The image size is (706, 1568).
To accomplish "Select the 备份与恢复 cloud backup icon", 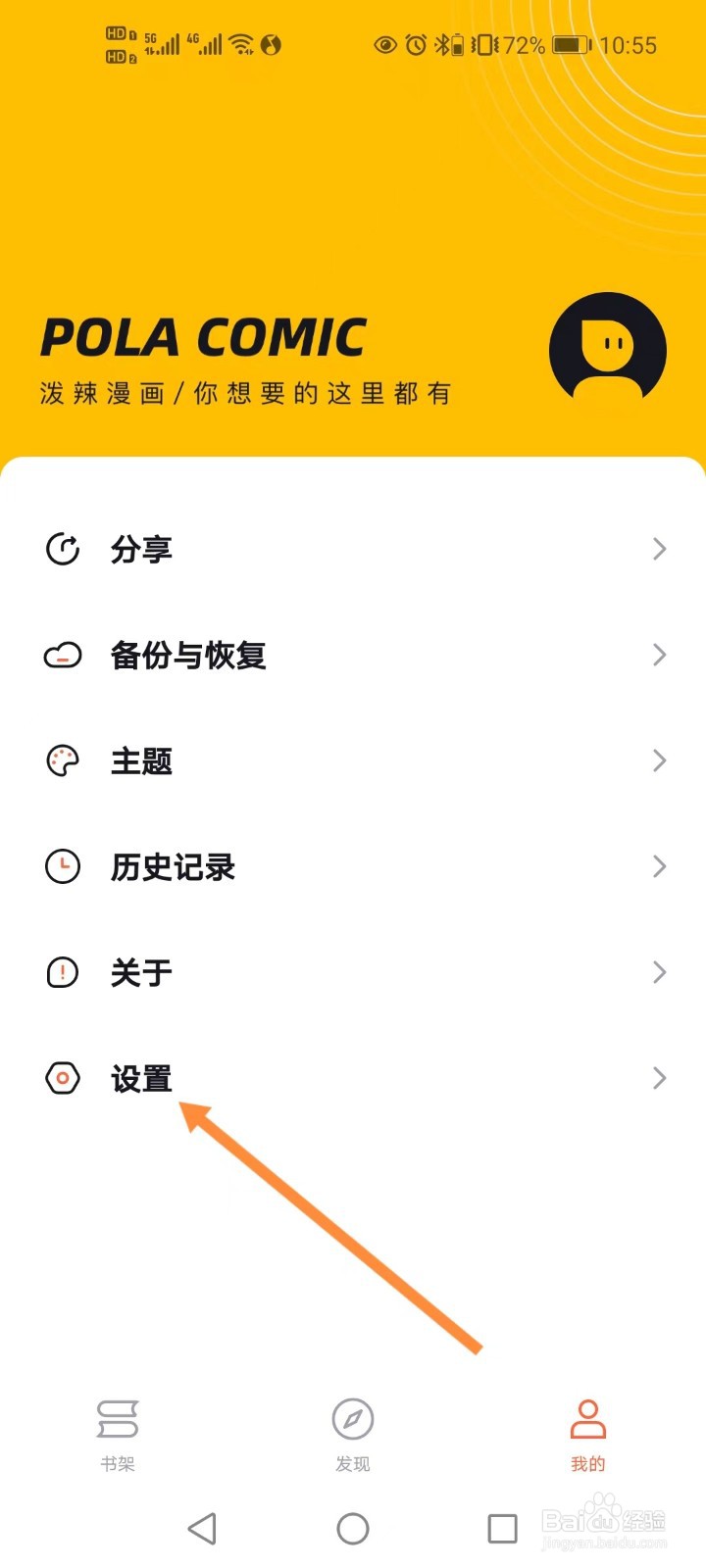I will tap(62, 655).
